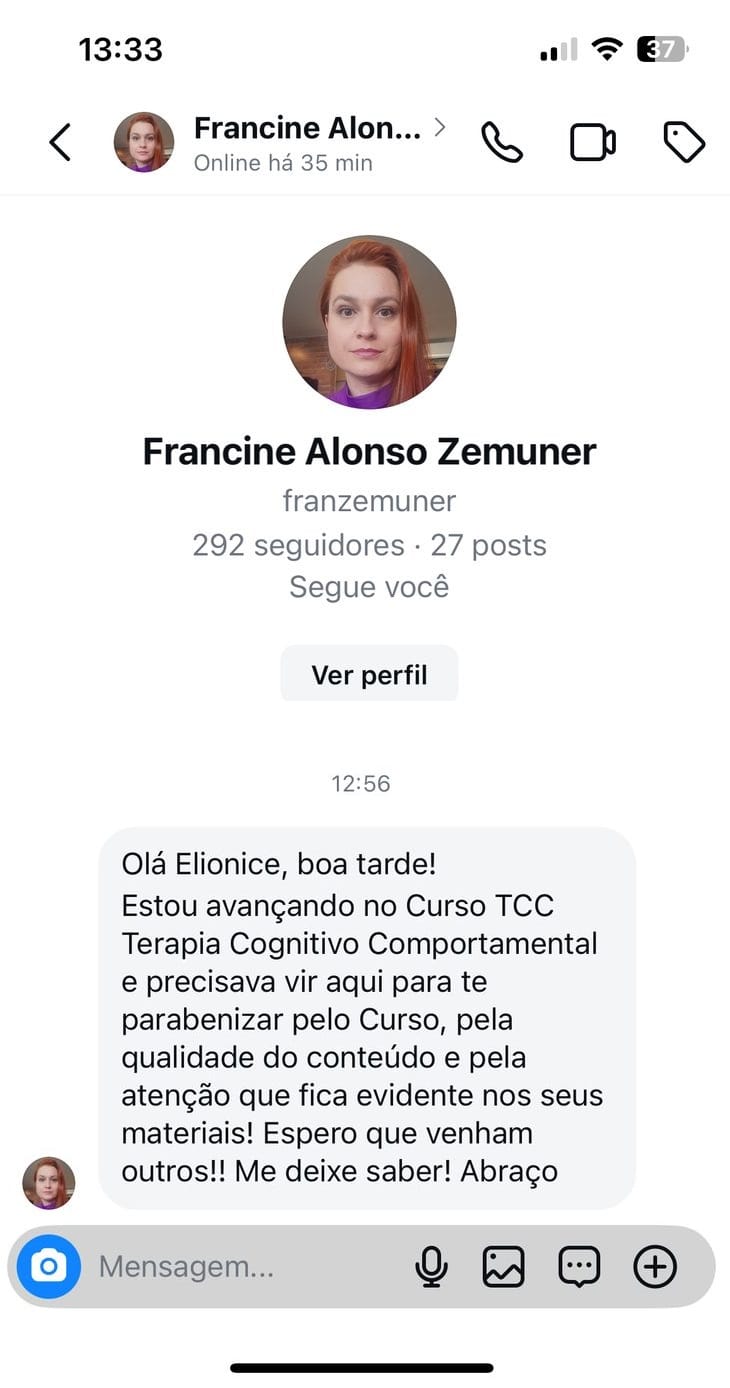Open the label tag icon
This screenshot has height=1388, width=730.
(685, 142)
